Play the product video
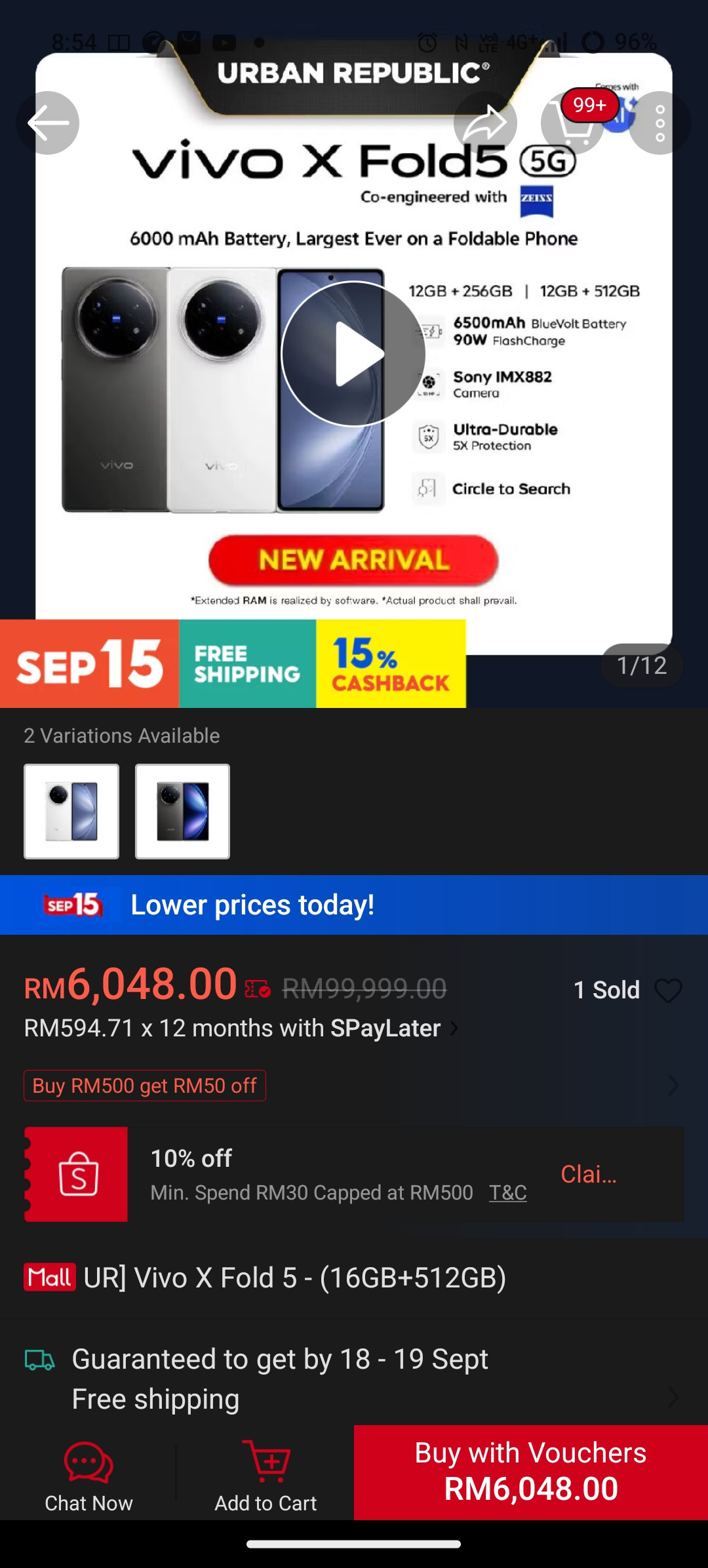This screenshot has height=1568, width=708. pos(354,354)
